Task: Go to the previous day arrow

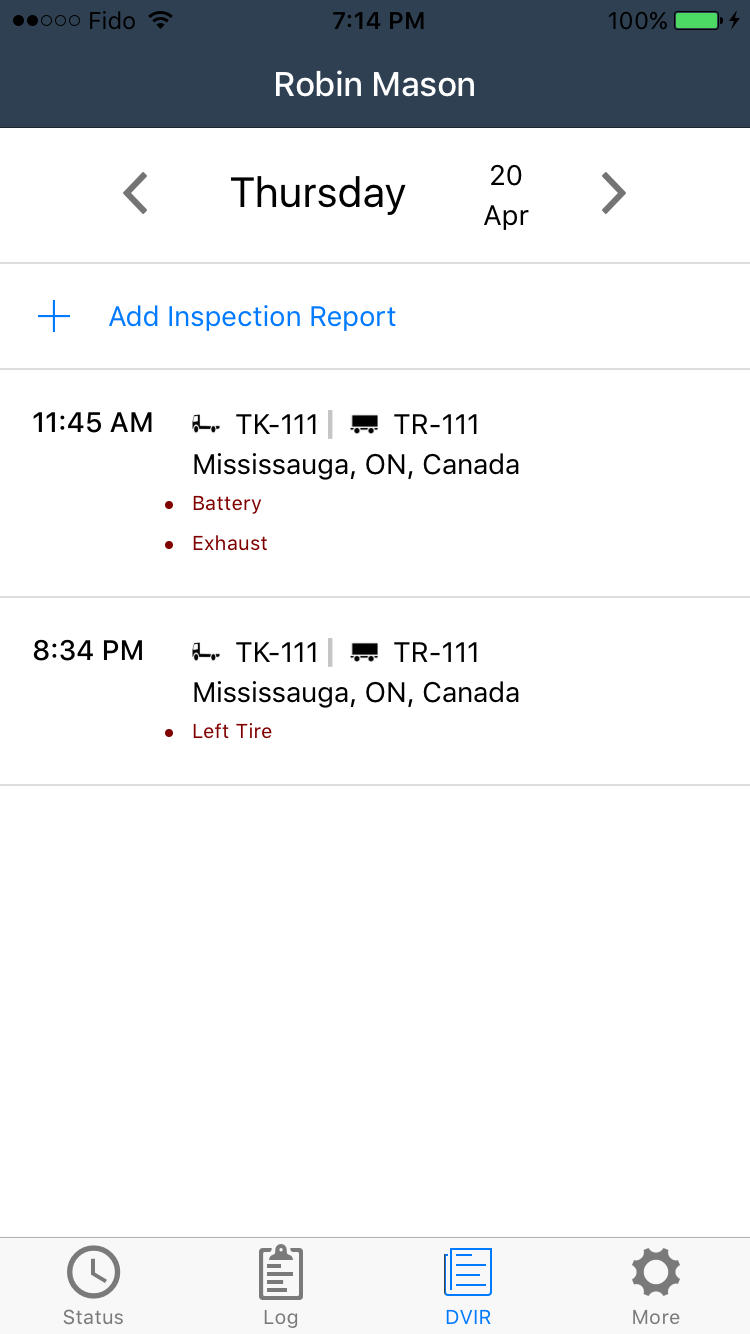Action: [136, 194]
